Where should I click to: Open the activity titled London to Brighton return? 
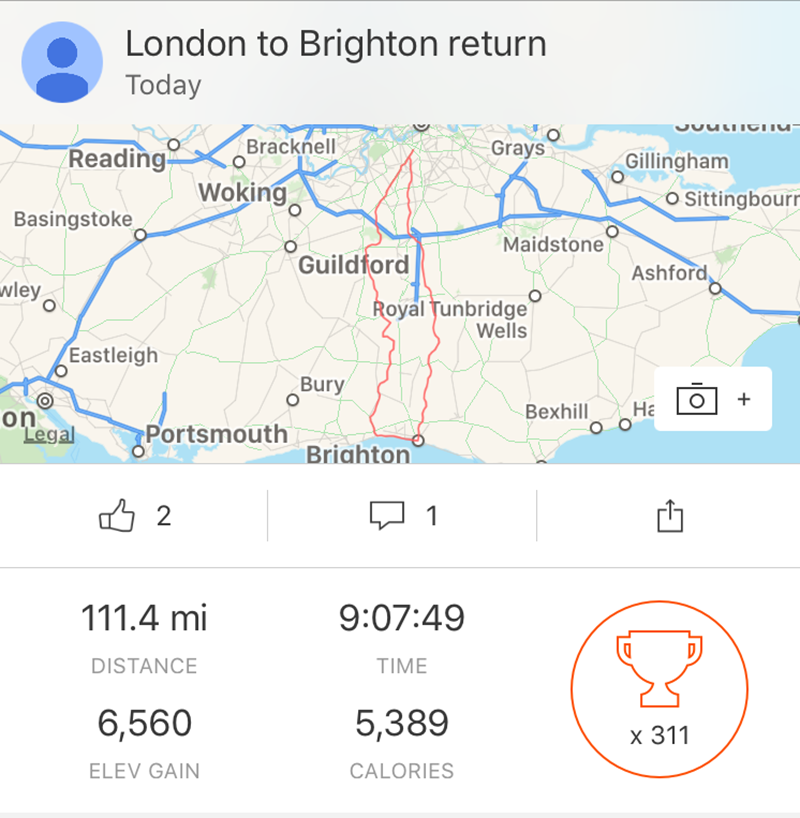(335, 44)
